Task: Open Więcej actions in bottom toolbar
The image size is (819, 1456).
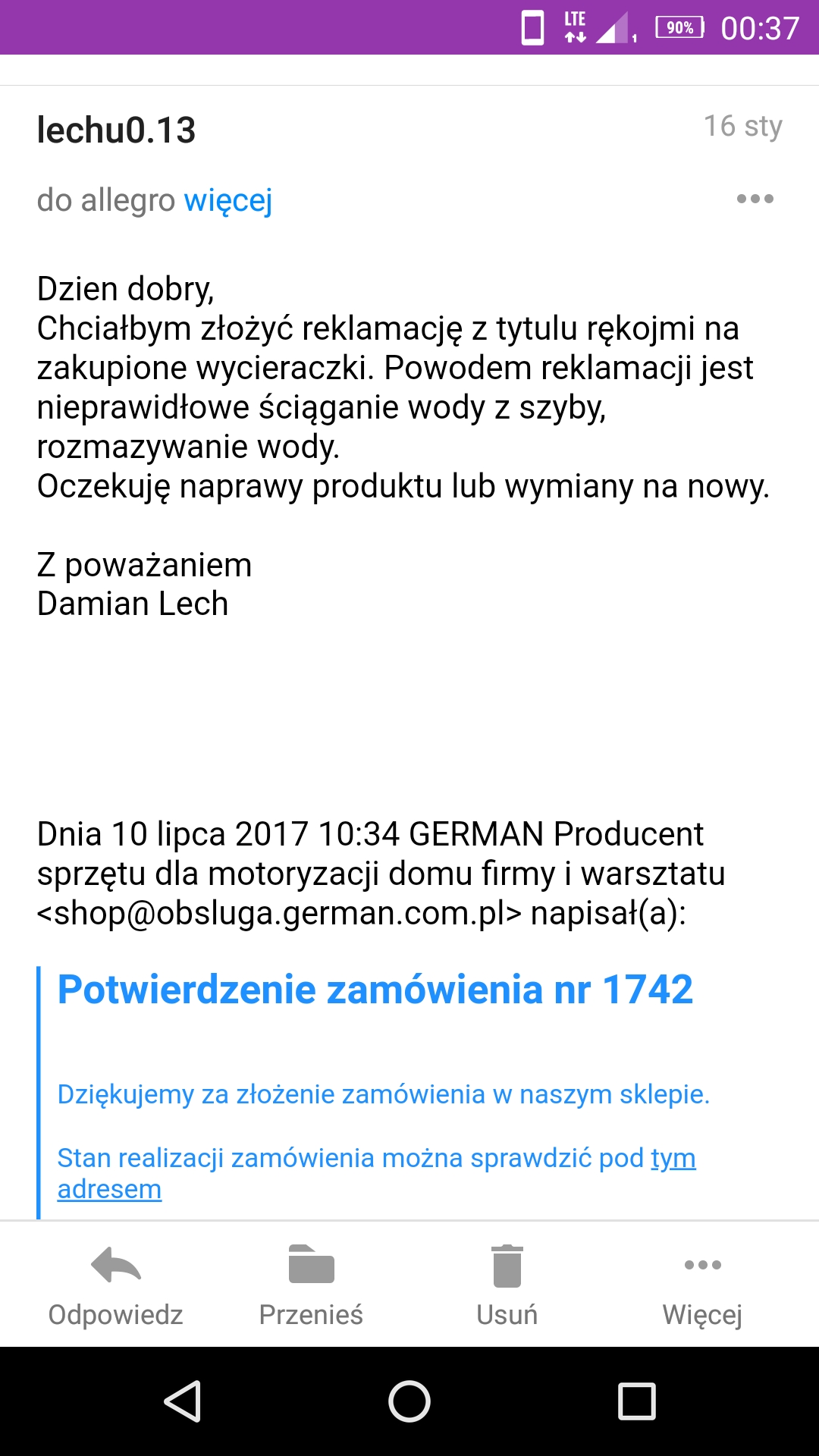Action: (x=702, y=1285)
